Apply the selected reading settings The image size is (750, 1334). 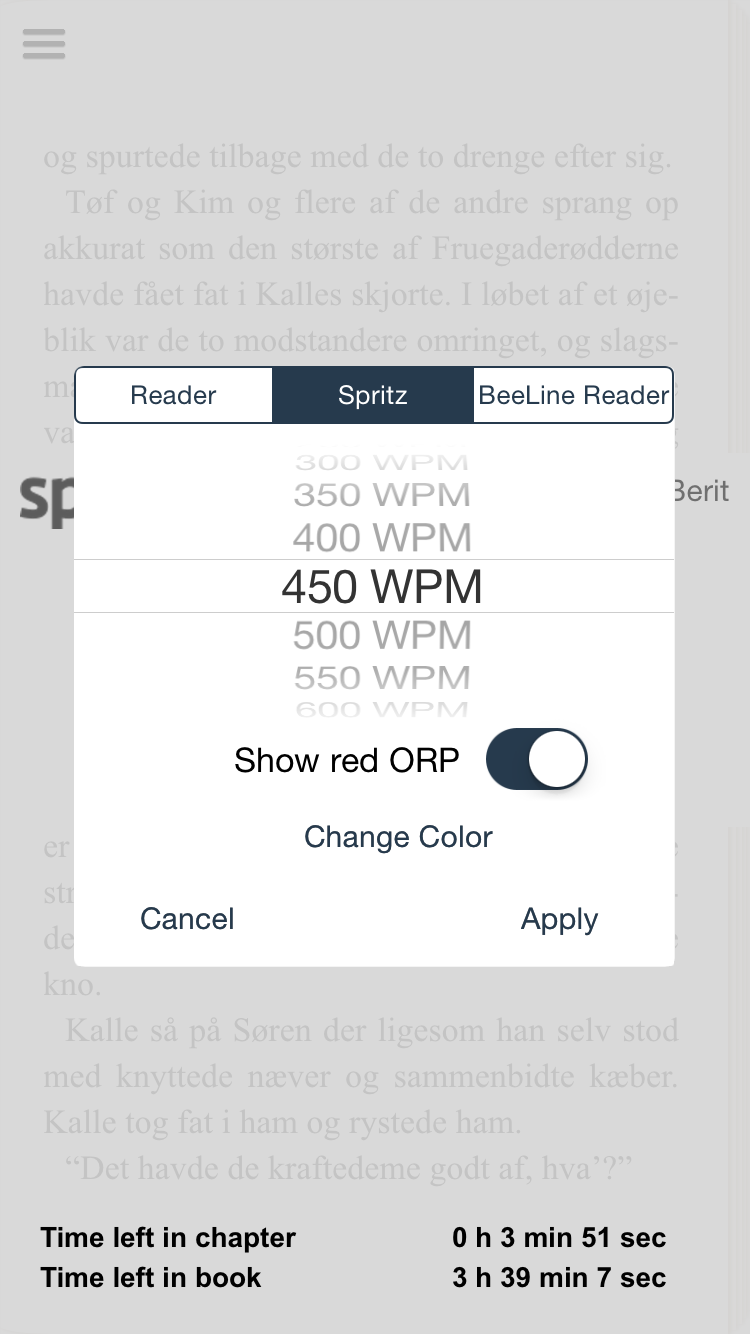point(559,919)
